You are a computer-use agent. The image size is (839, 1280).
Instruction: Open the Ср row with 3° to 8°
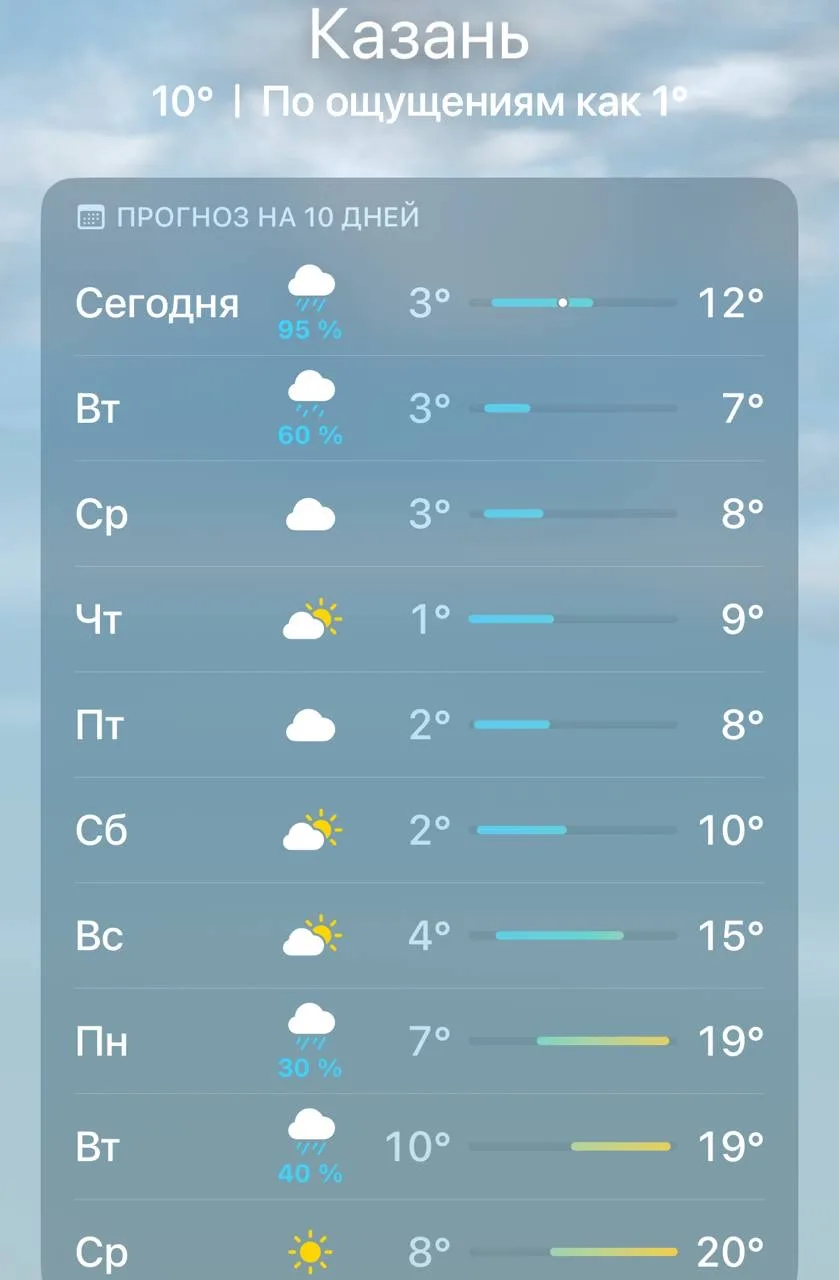tap(419, 514)
